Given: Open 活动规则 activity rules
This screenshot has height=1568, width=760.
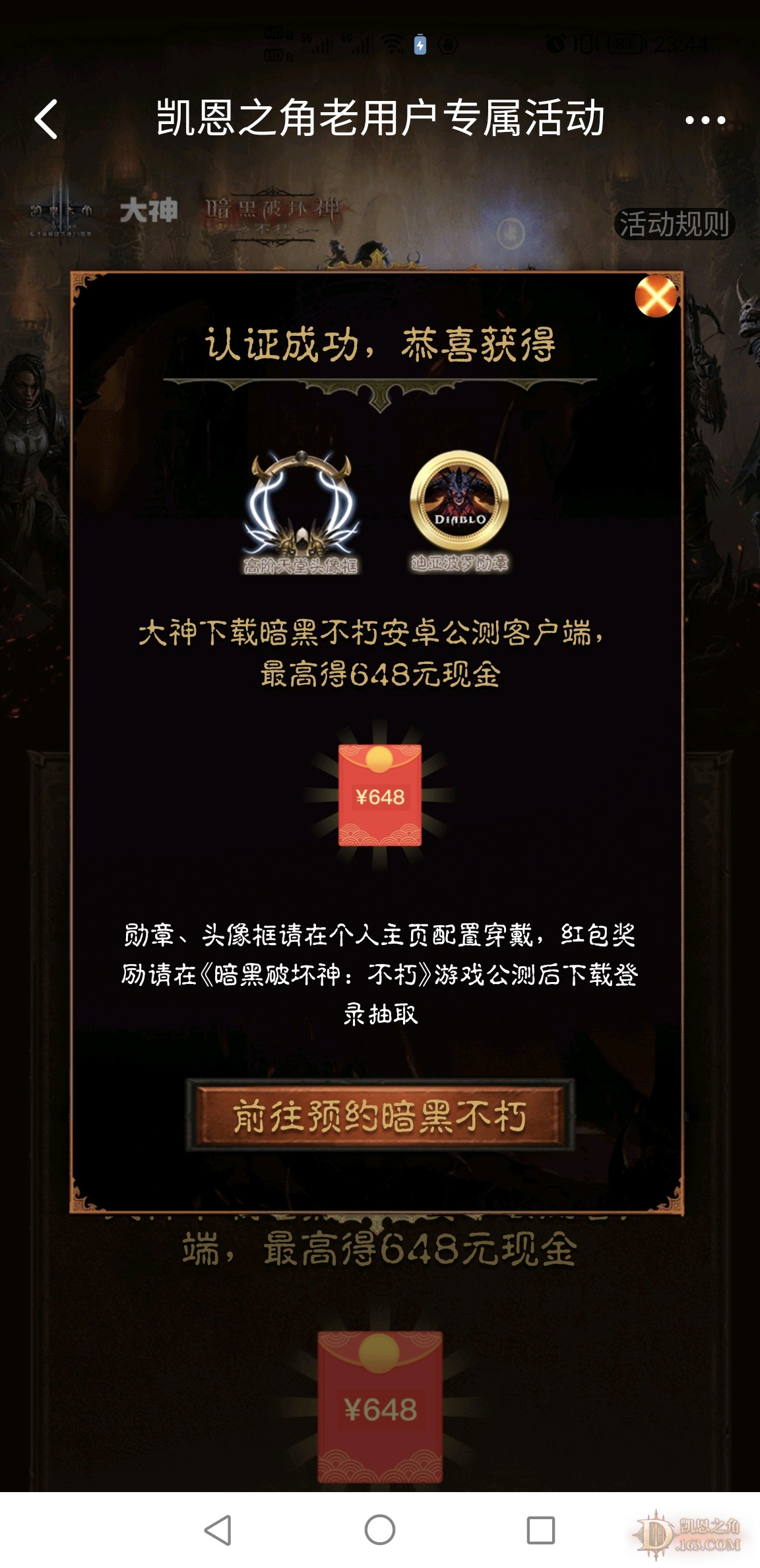Looking at the screenshot, I should 674,224.
